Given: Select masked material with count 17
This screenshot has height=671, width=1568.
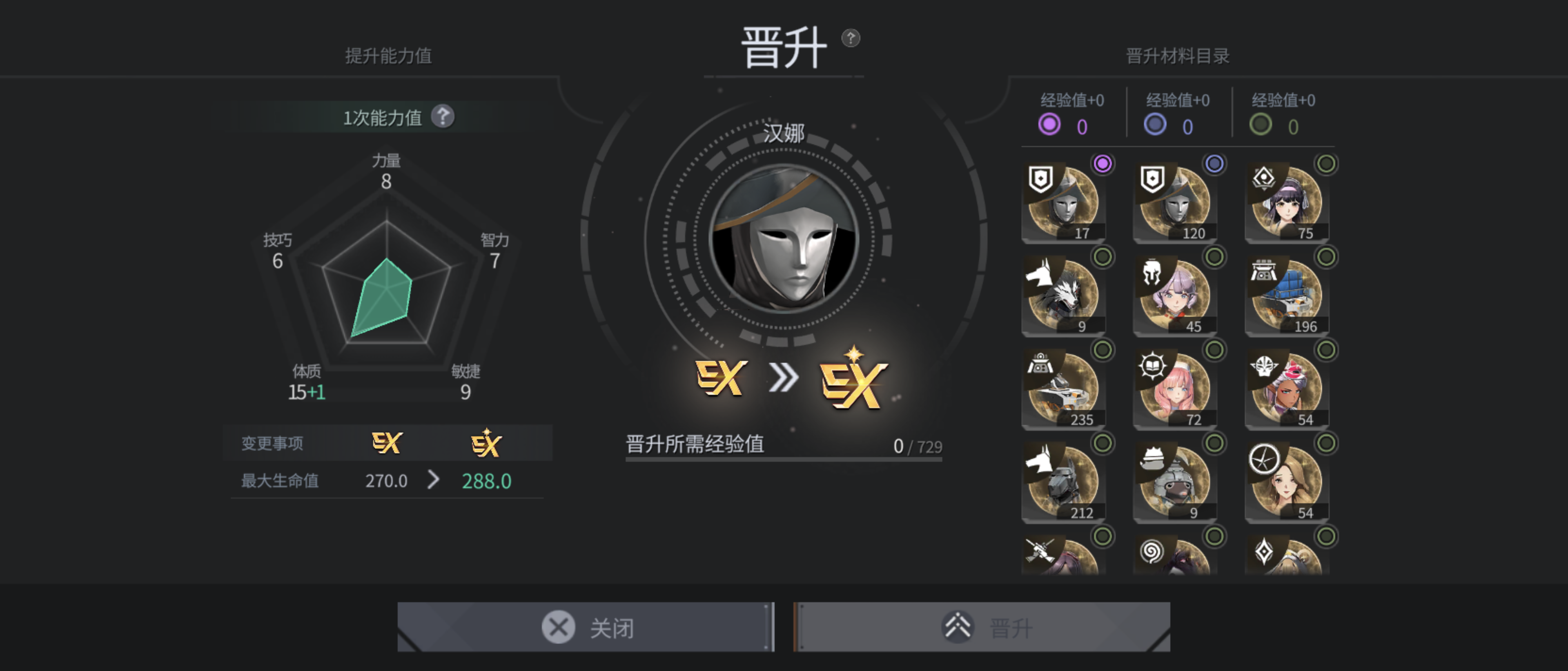Looking at the screenshot, I should pos(1063,202).
